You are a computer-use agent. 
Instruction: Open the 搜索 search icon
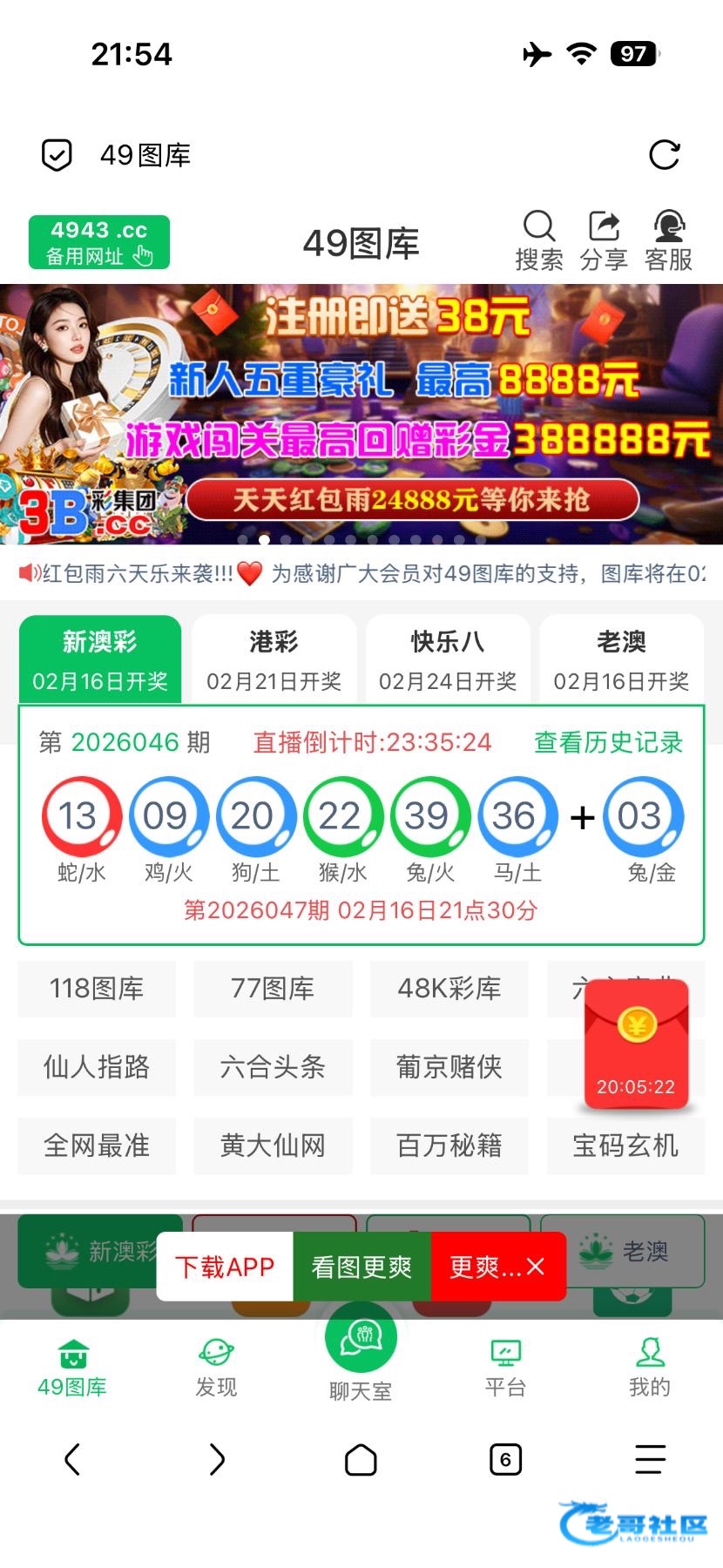point(538,240)
